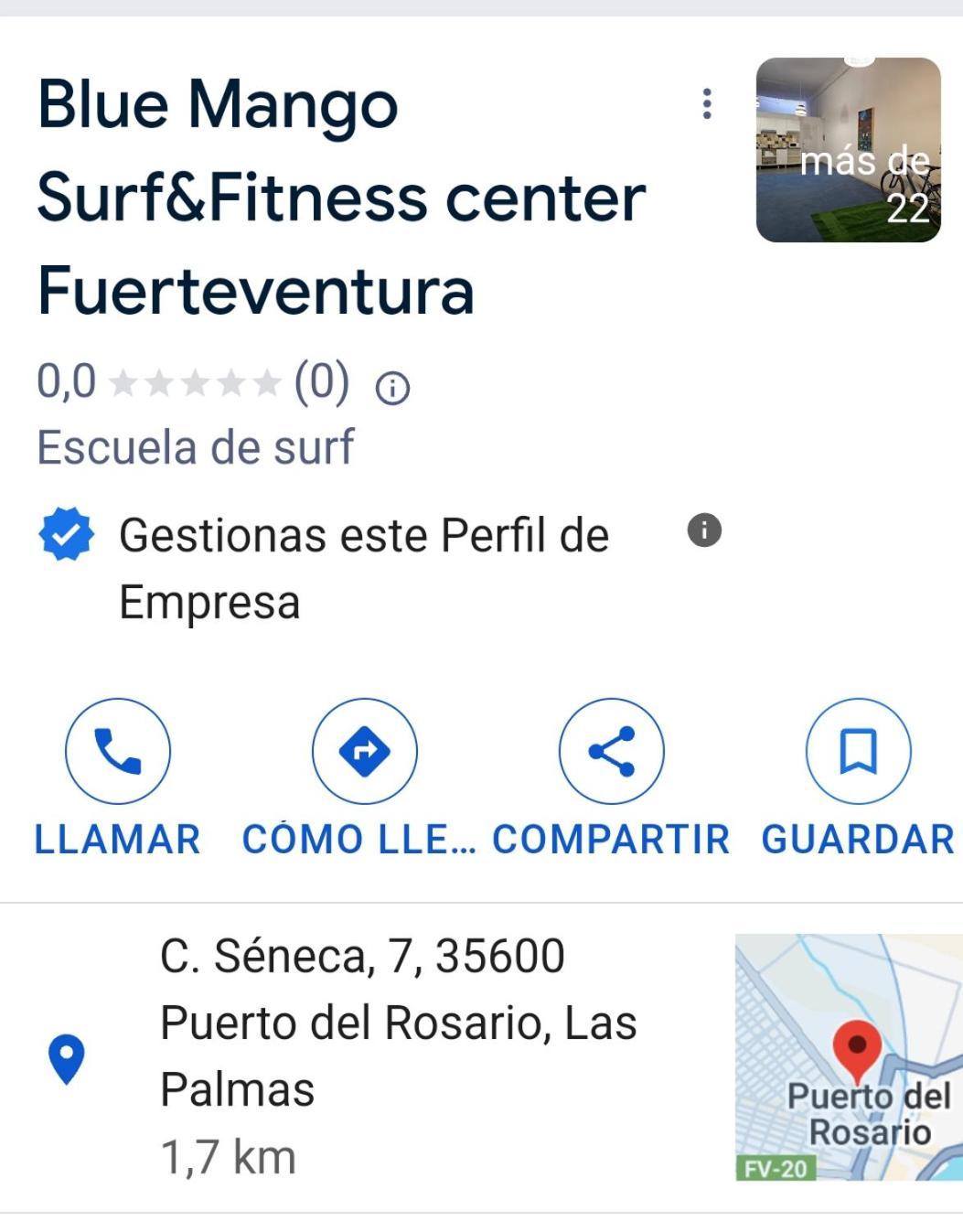Tap the info icon next to the rating
The height and width of the screenshot is (1232, 963).
tap(392, 389)
